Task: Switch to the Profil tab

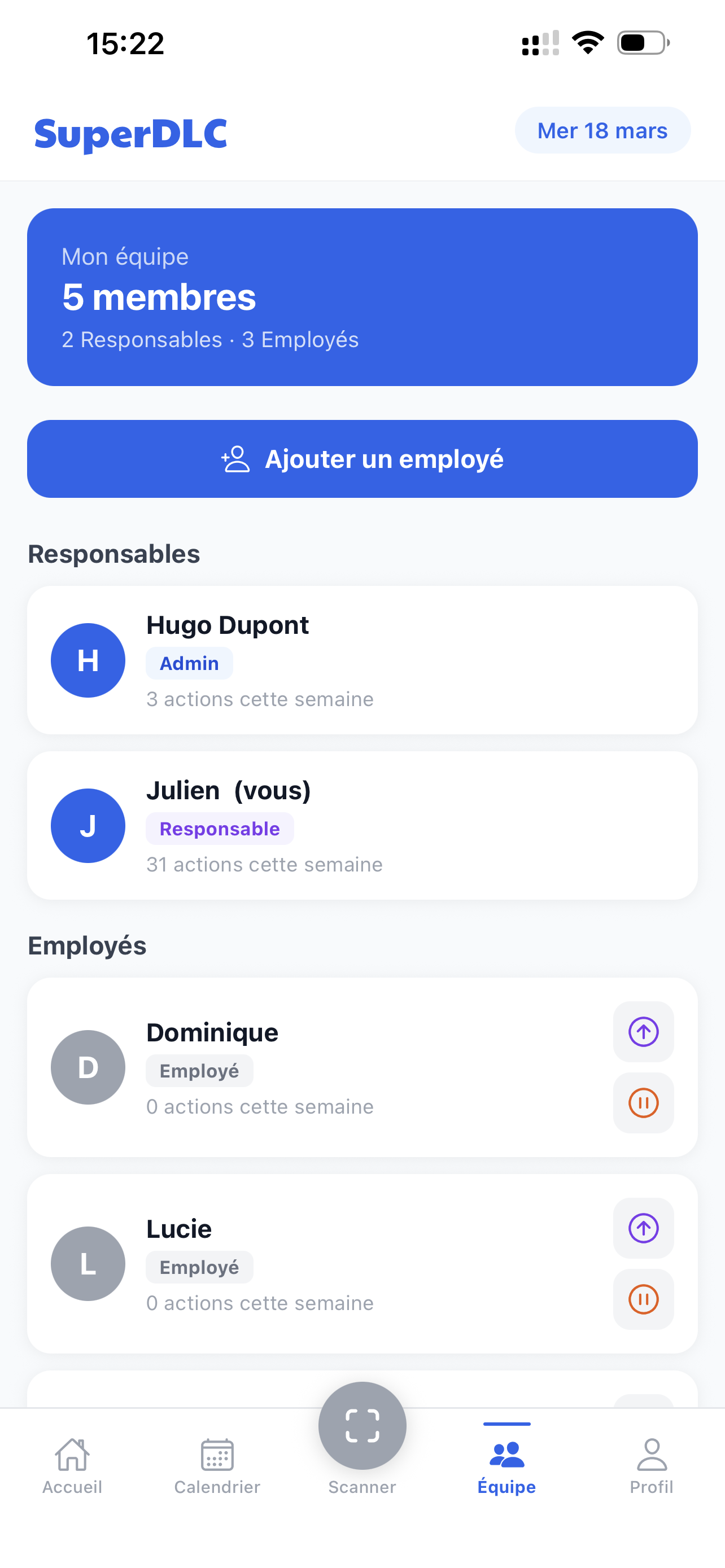Action: coord(652,1473)
